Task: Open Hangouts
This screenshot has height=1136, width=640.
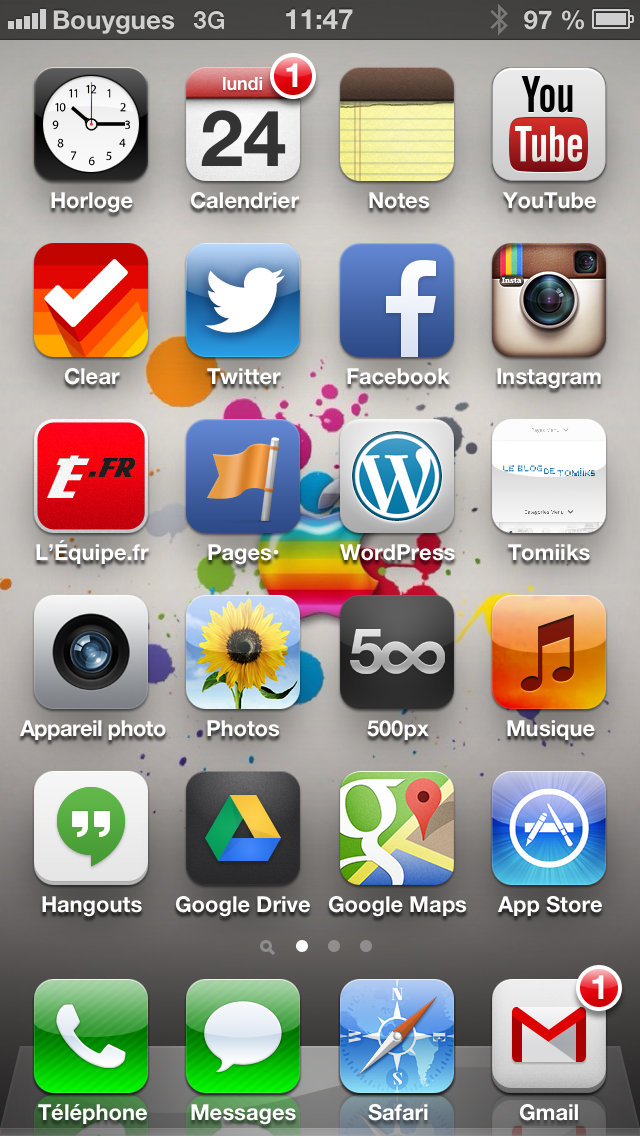Action: (x=91, y=828)
